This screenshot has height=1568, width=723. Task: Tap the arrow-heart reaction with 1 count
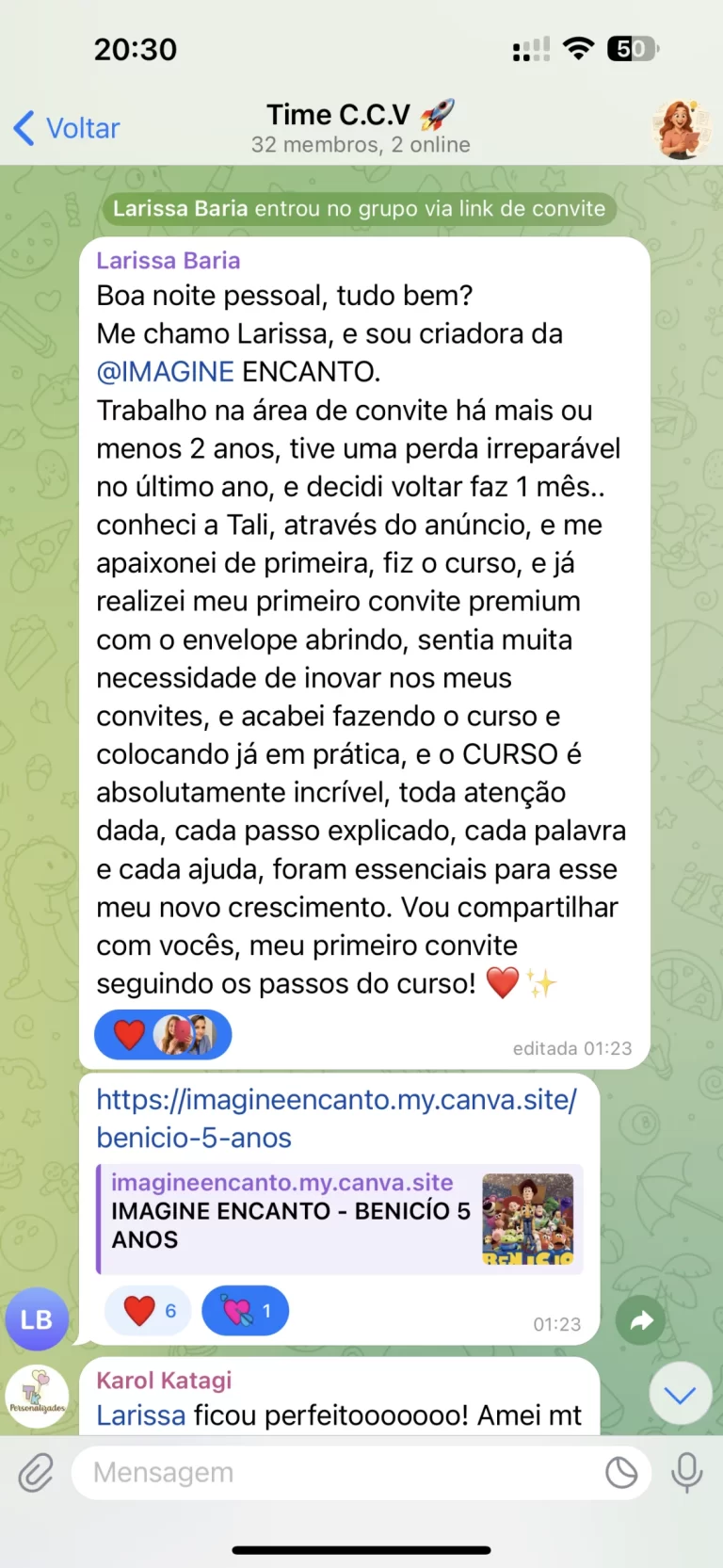tap(245, 1311)
